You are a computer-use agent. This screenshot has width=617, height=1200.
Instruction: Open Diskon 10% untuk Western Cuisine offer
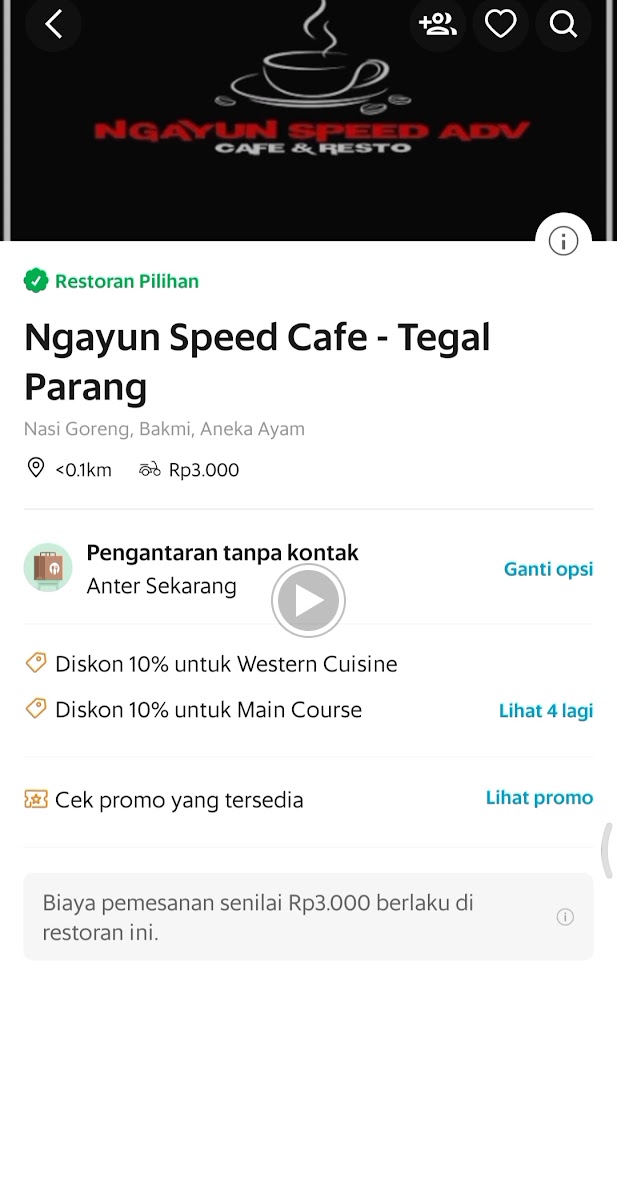click(x=225, y=664)
